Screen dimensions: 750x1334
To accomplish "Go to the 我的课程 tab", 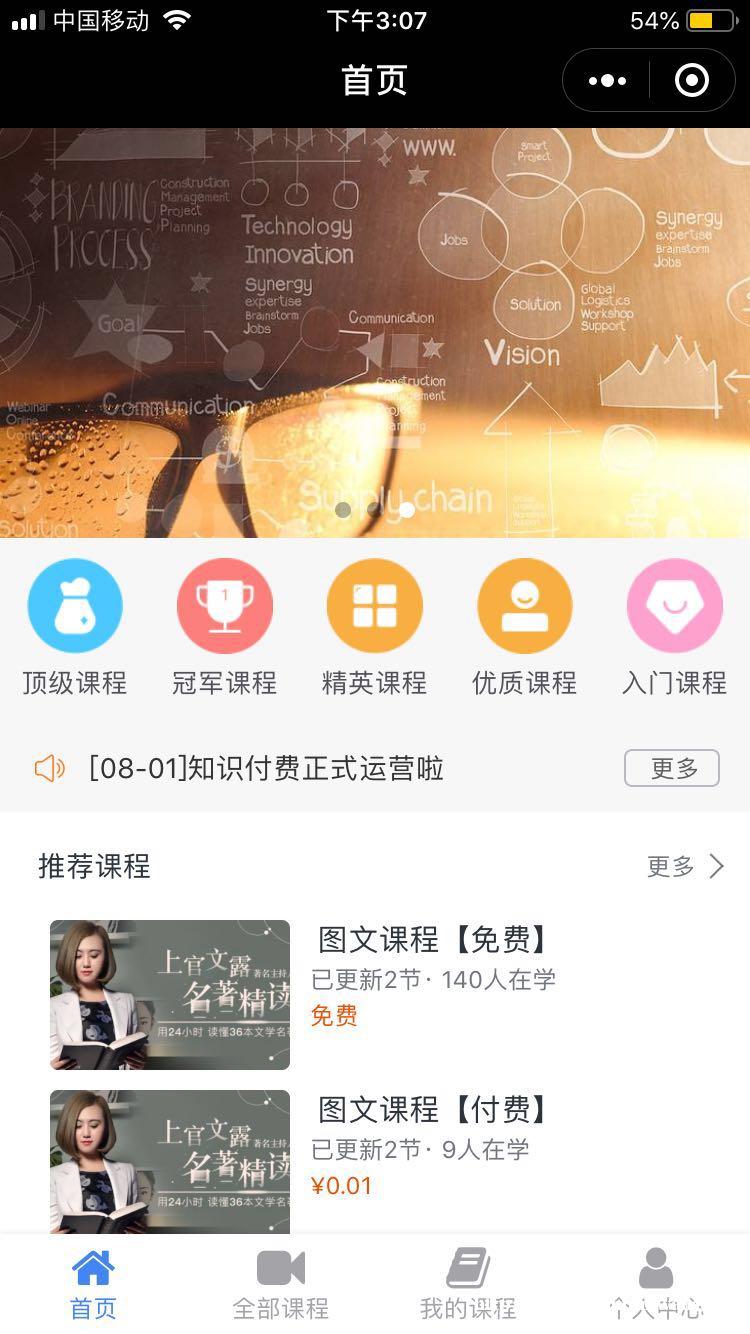I will tap(468, 1284).
